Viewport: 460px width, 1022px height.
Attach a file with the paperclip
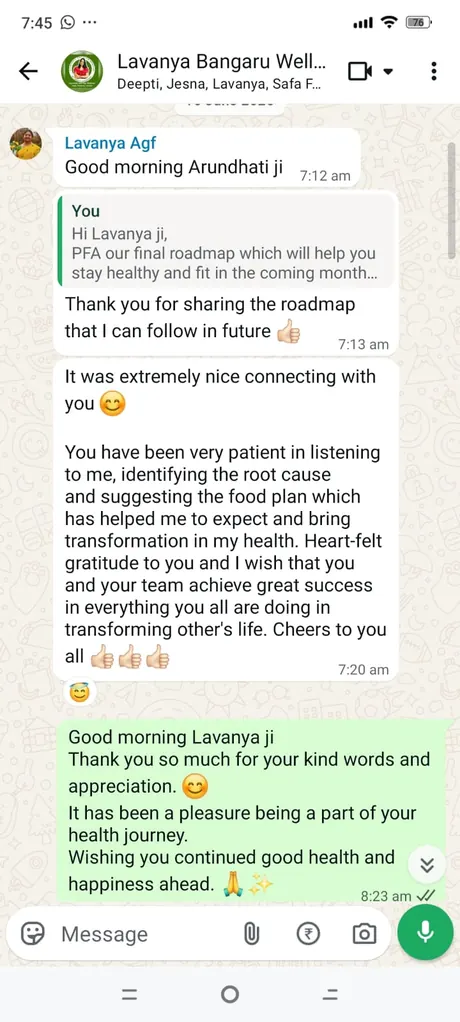(x=252, y=935)
